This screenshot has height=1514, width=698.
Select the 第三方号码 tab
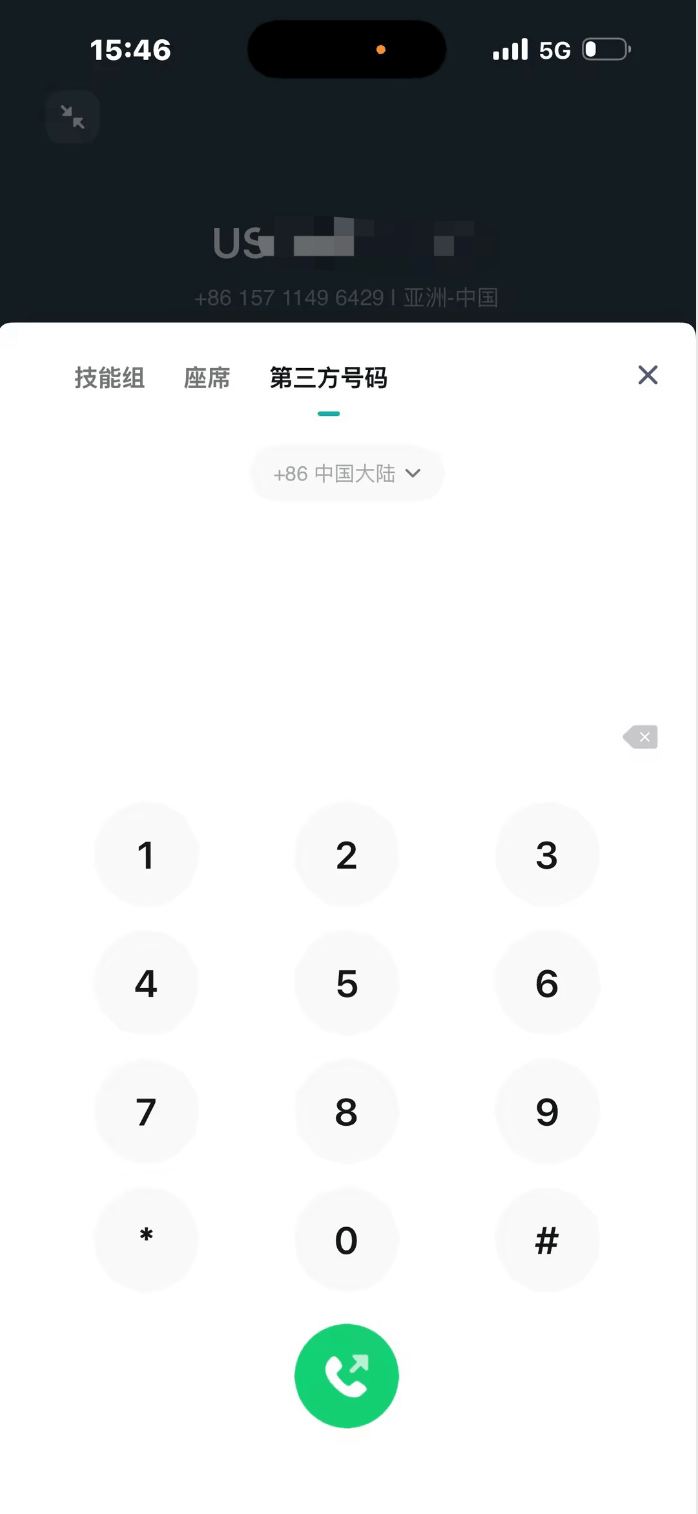(x=328, y=378)
